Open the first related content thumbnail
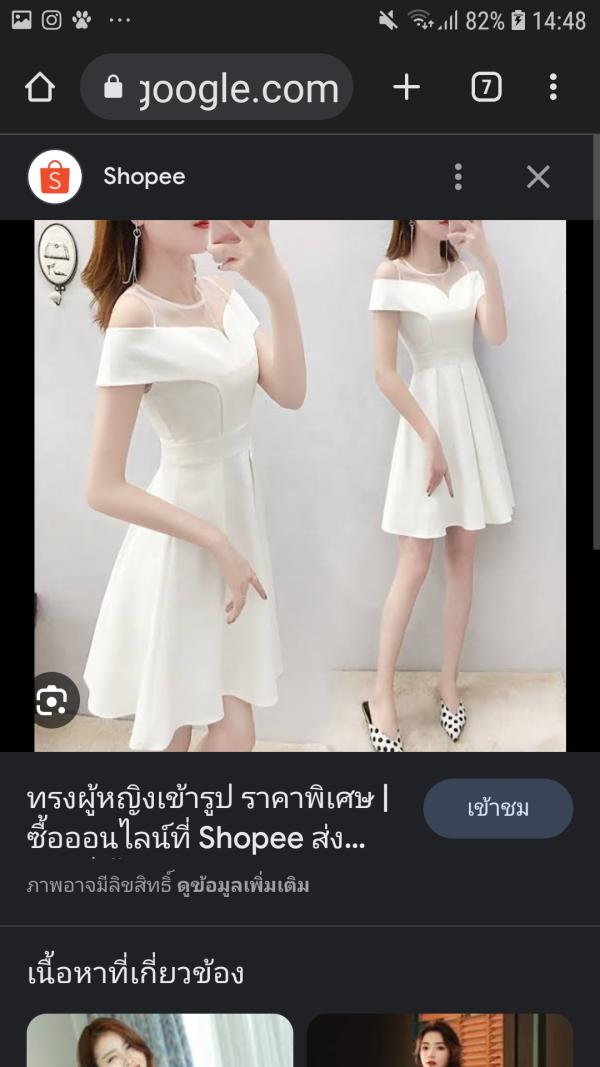Image resolution: width=600 pixels, height=1067 pixels. point(160,1040)
